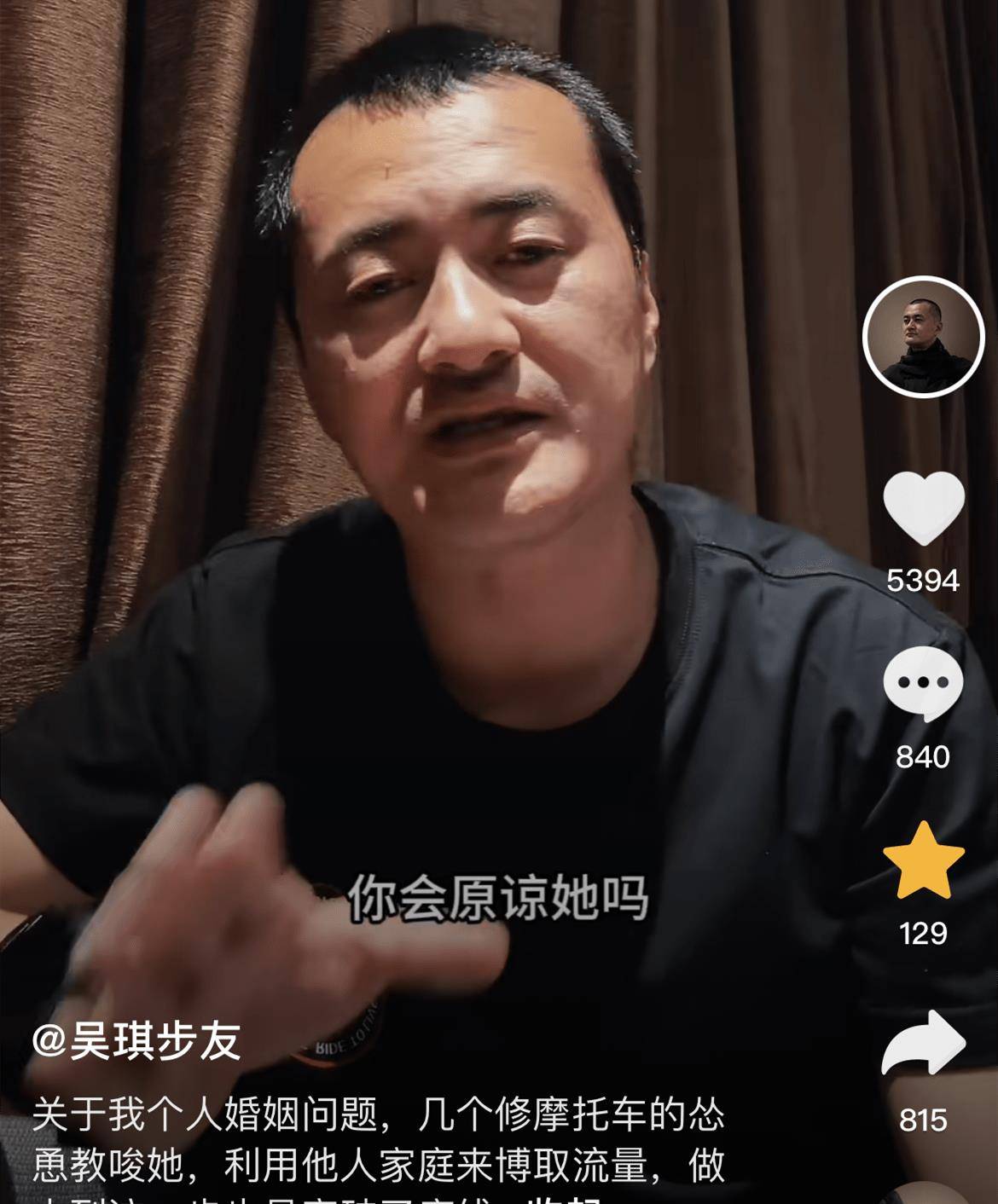Share this video via the arrow
Viewport: 998px width, 1204px height.
923,1044
